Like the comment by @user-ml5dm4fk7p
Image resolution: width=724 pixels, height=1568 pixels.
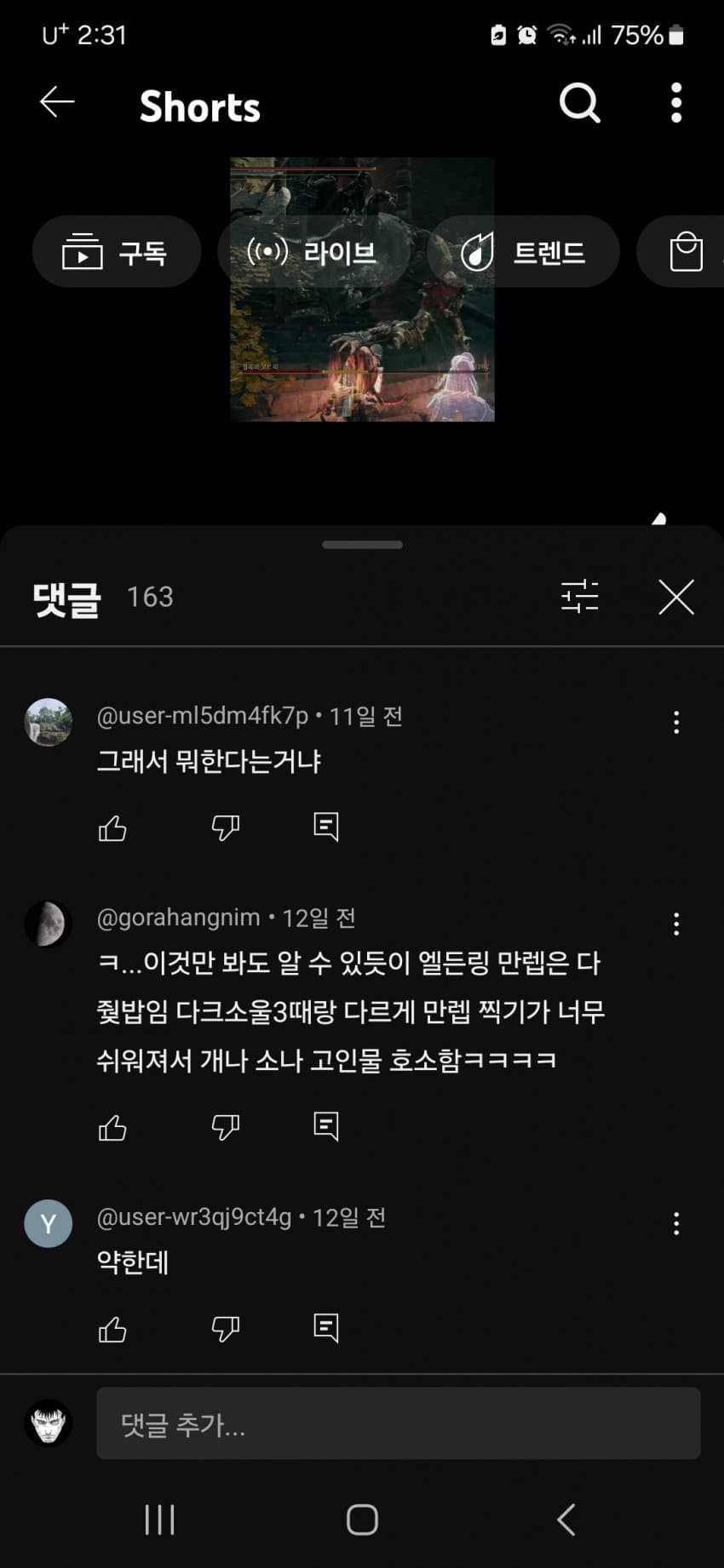click(112, 827)
